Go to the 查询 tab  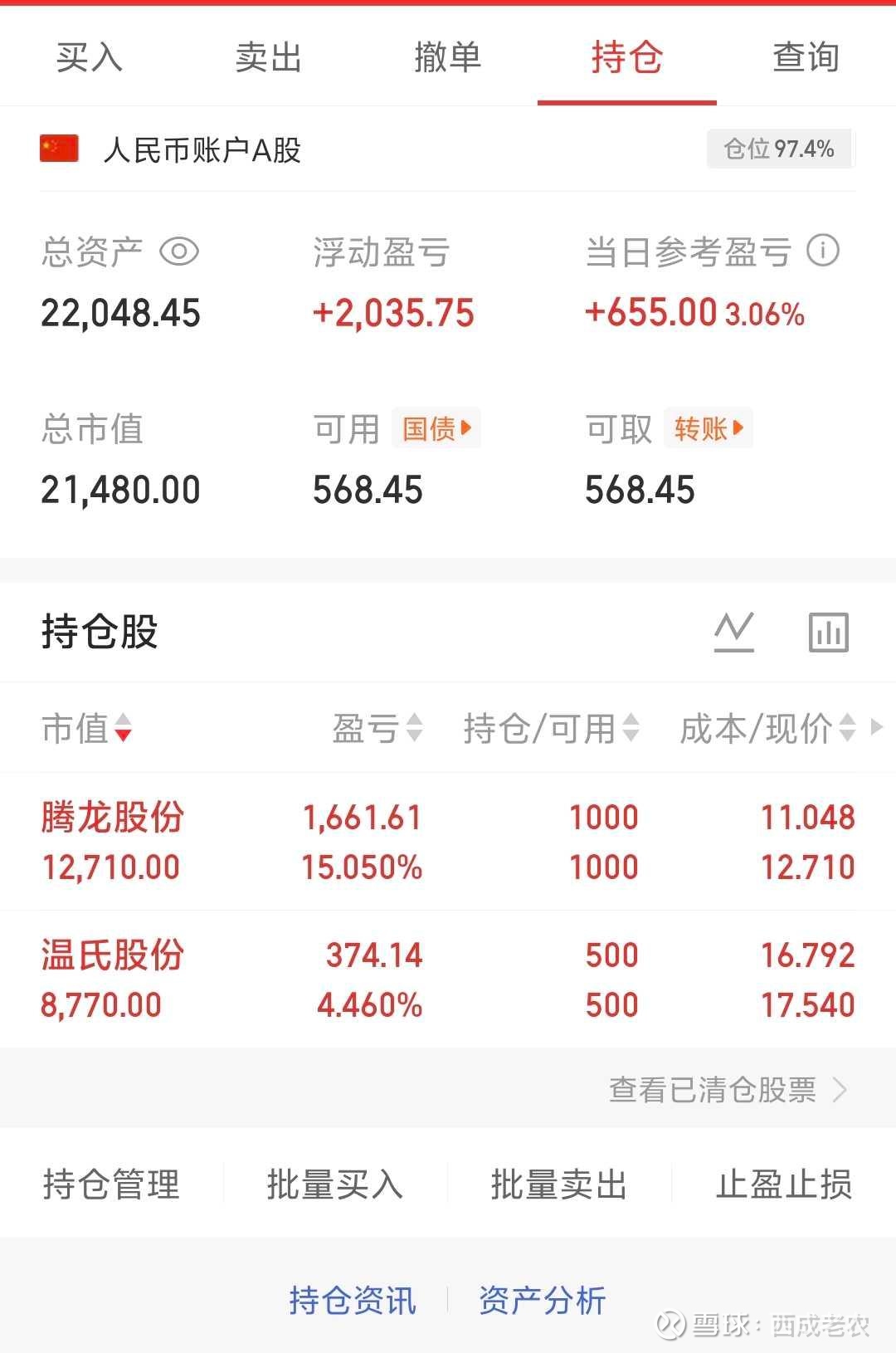pos(806,57)
